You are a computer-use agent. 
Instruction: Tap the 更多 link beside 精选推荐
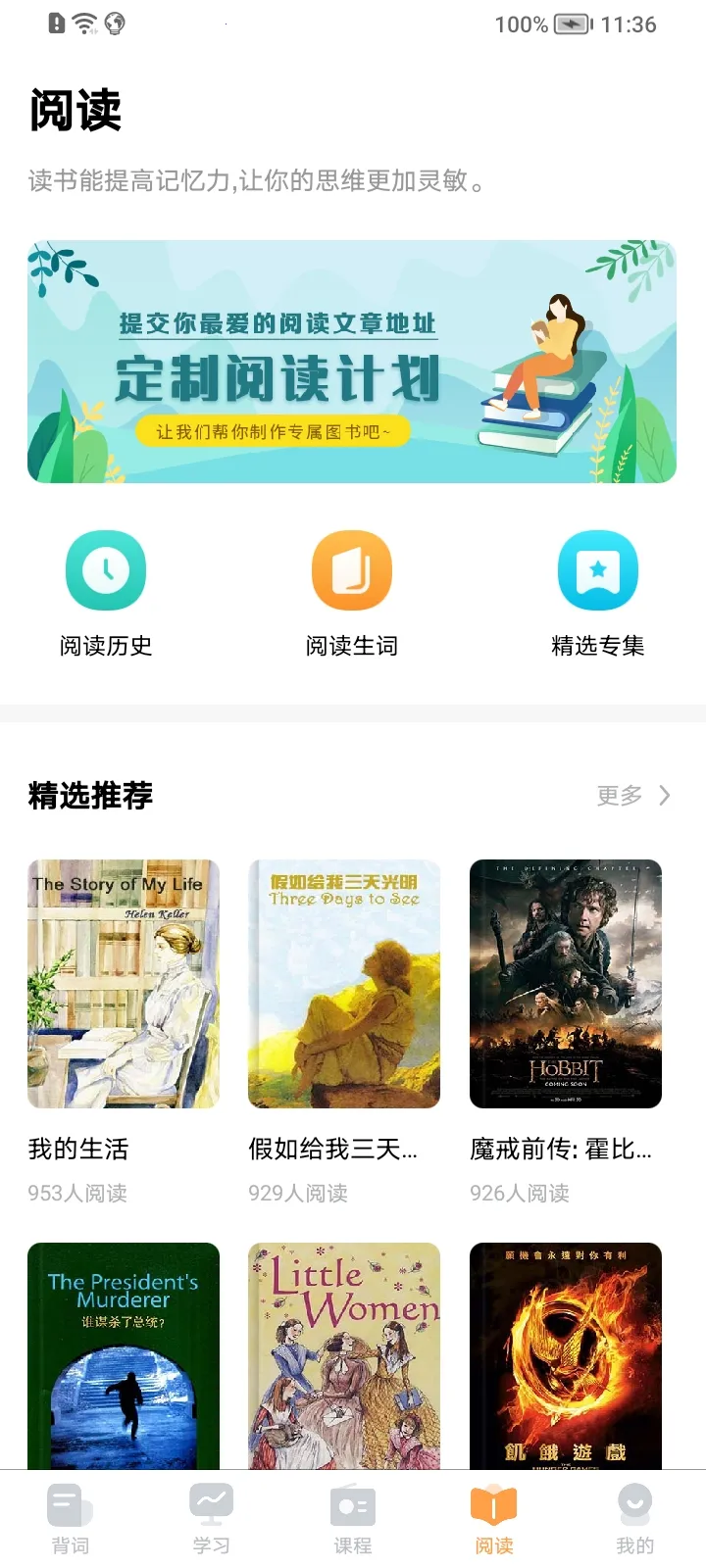coord(616,796)
